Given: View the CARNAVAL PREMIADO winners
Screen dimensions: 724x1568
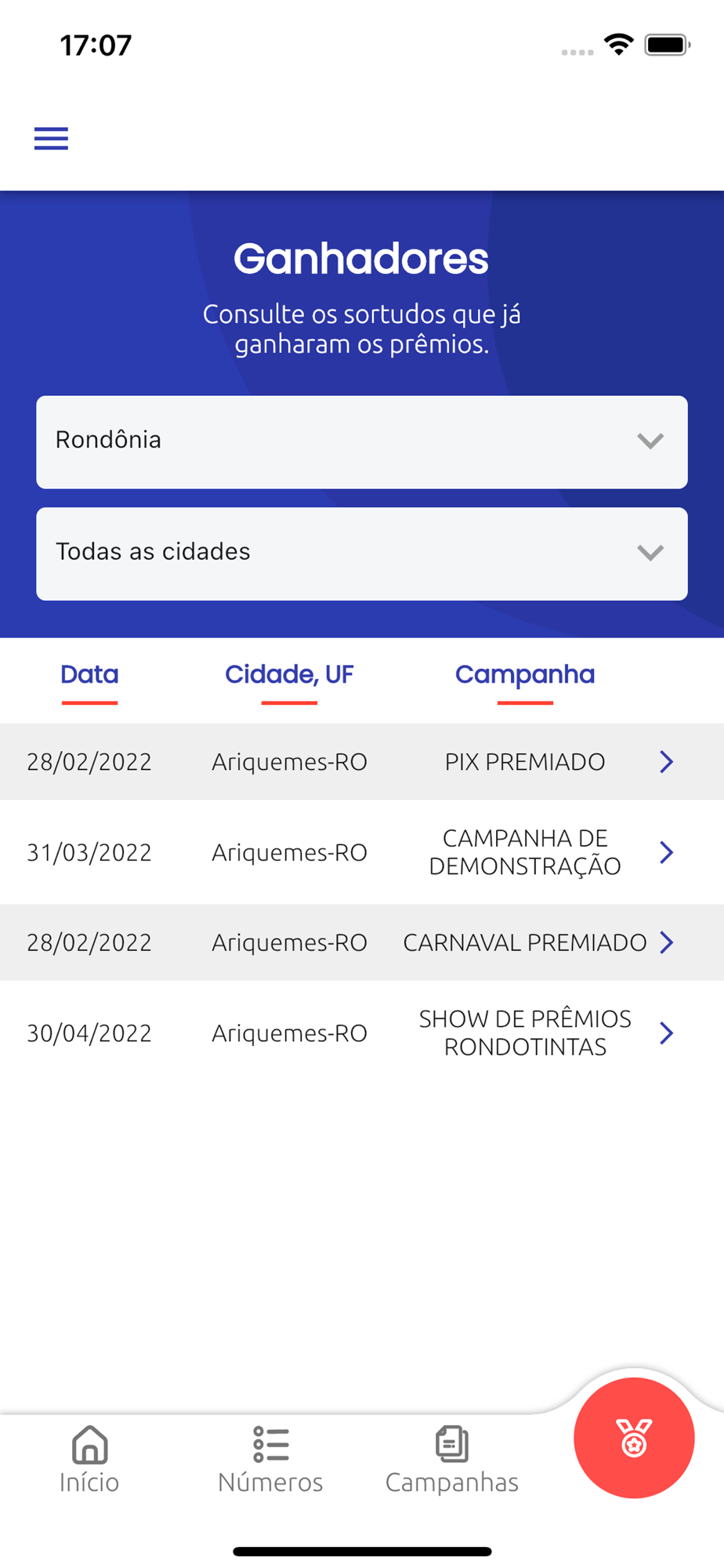Looking at the screenshot, I should click(x=362, y=942).
